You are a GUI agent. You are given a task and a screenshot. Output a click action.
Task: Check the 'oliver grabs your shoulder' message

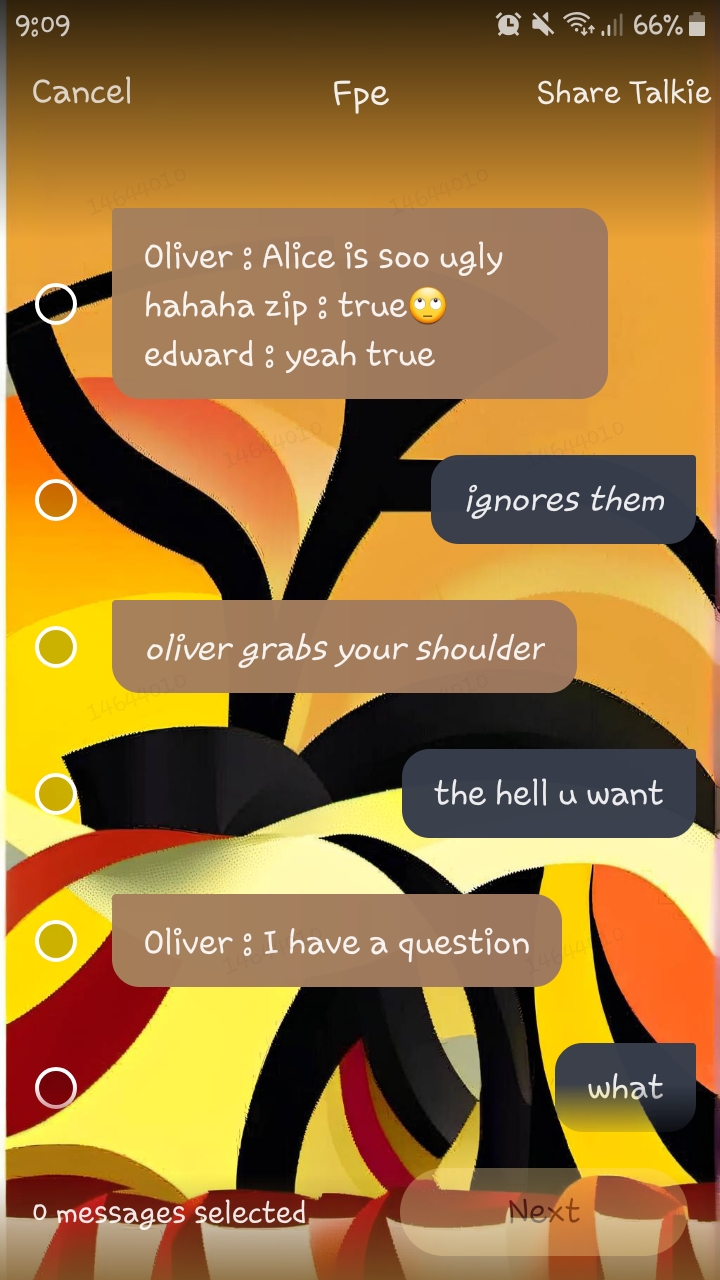[x=56, y=647]
